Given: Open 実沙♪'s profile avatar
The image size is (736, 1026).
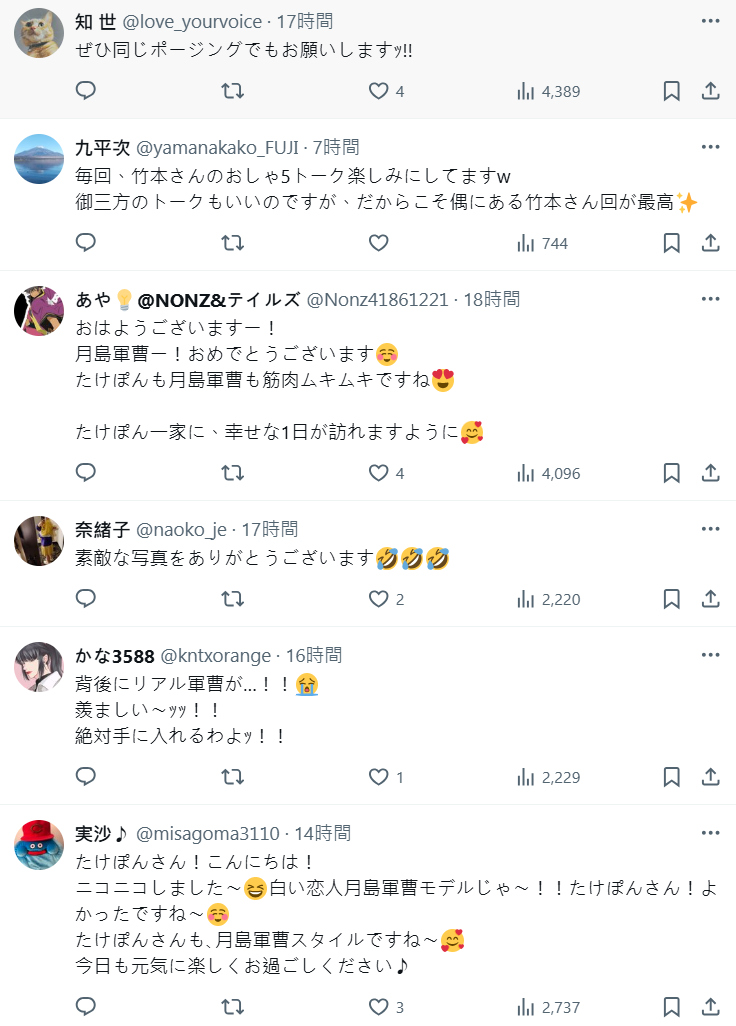Looking at the screenshot, I should [x=39, y=844].
